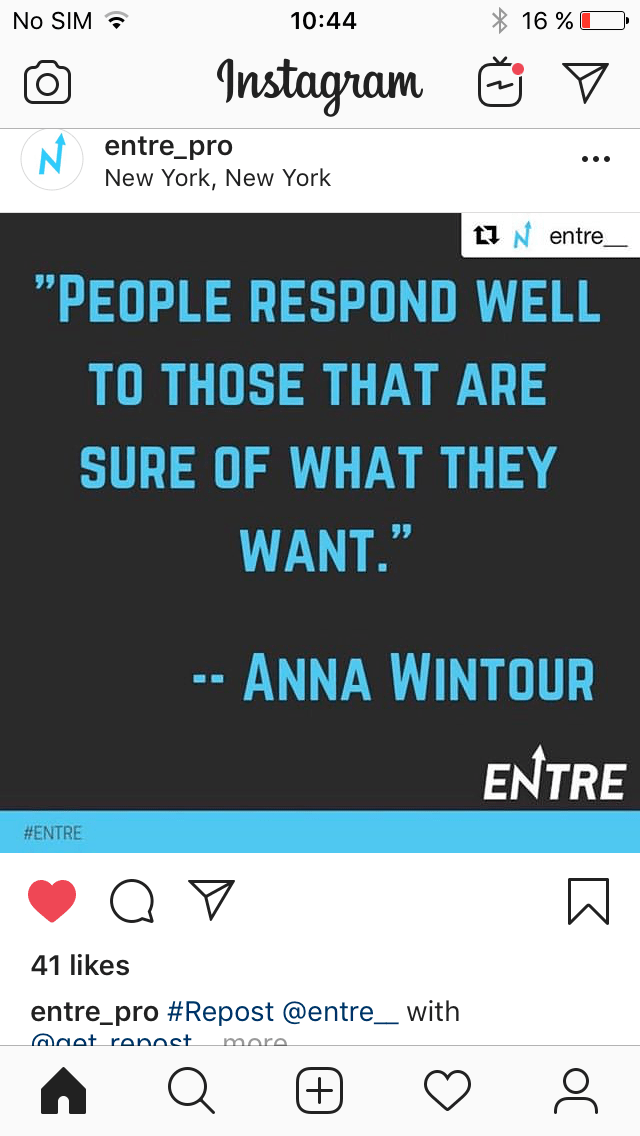Image resolution: width=640 pixels, height=1136 pixels.
Task: Bookmark the entre_pro post
Action: [588, 901]
